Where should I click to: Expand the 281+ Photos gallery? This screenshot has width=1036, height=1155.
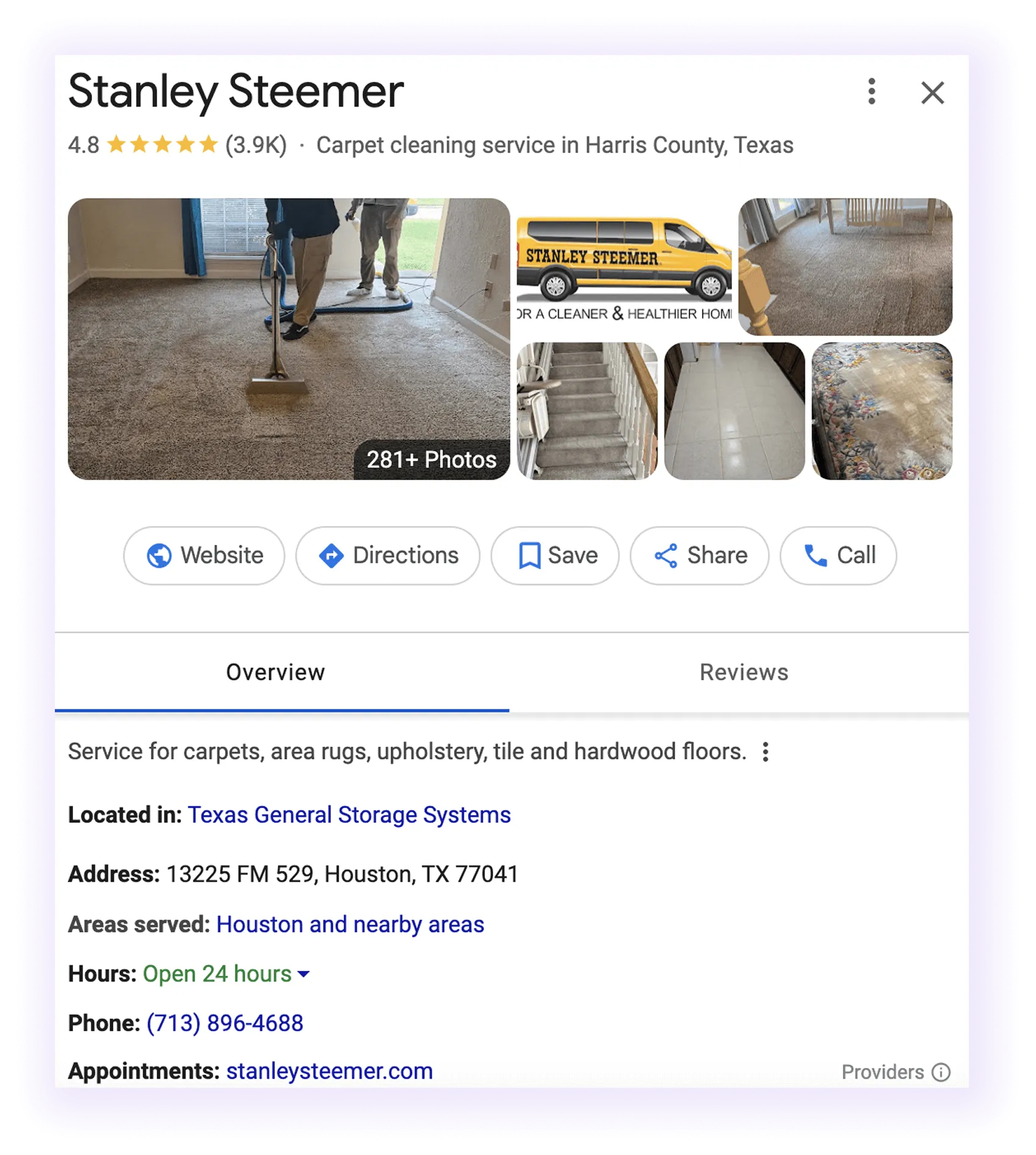pyautogui.click(x=430, y=459)
